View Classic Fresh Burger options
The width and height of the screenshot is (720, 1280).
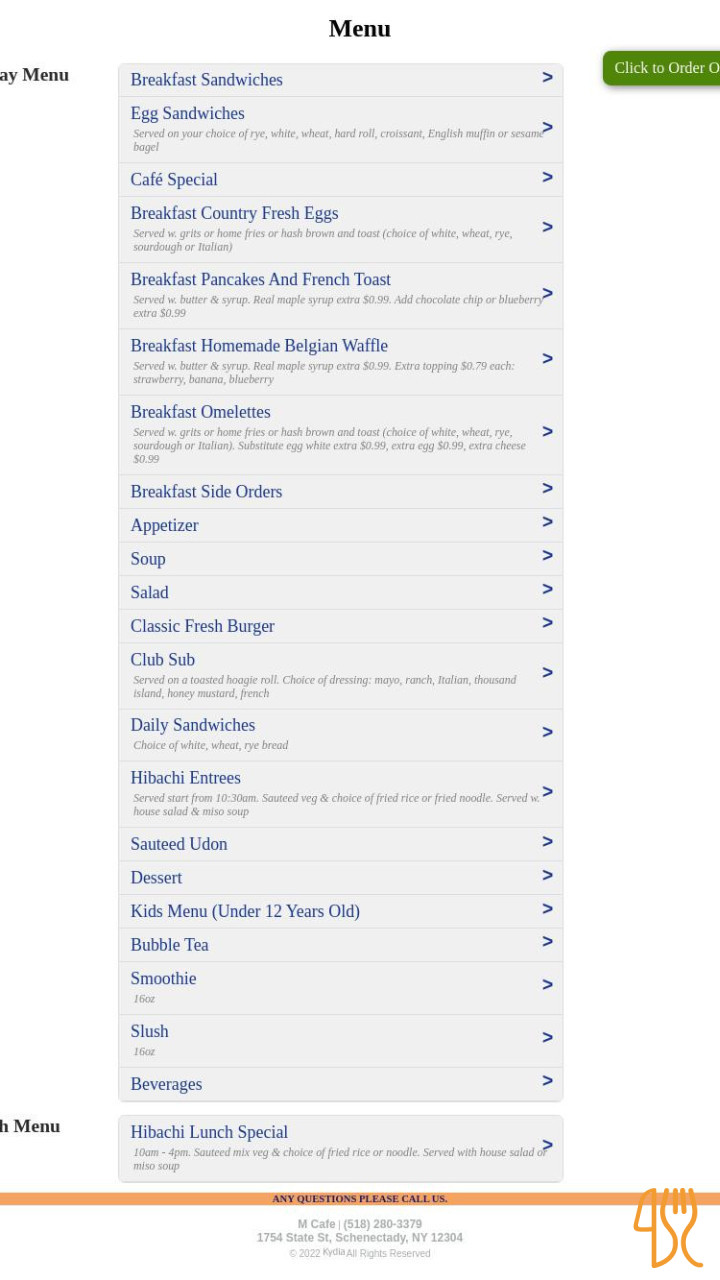(x=340, y=626)
